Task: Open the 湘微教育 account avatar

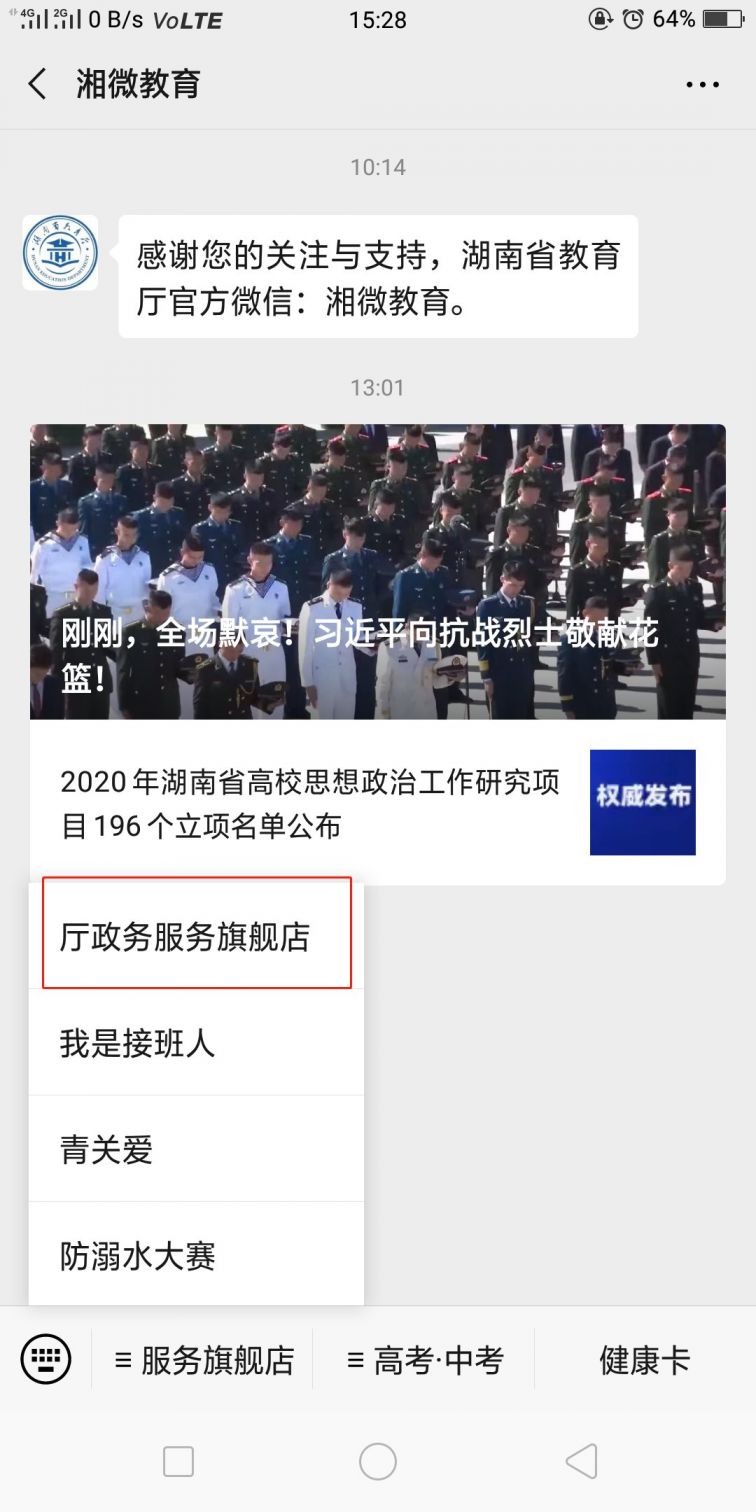Action: (x=60, y=253)
